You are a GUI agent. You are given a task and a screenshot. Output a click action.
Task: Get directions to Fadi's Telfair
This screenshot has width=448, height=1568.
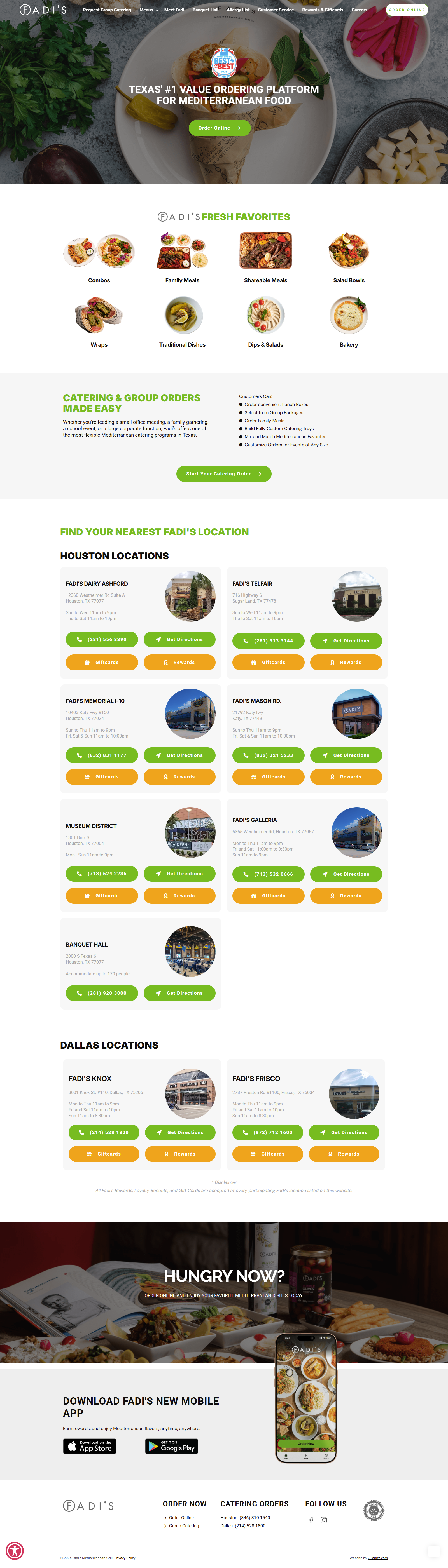tap(346, 640)
